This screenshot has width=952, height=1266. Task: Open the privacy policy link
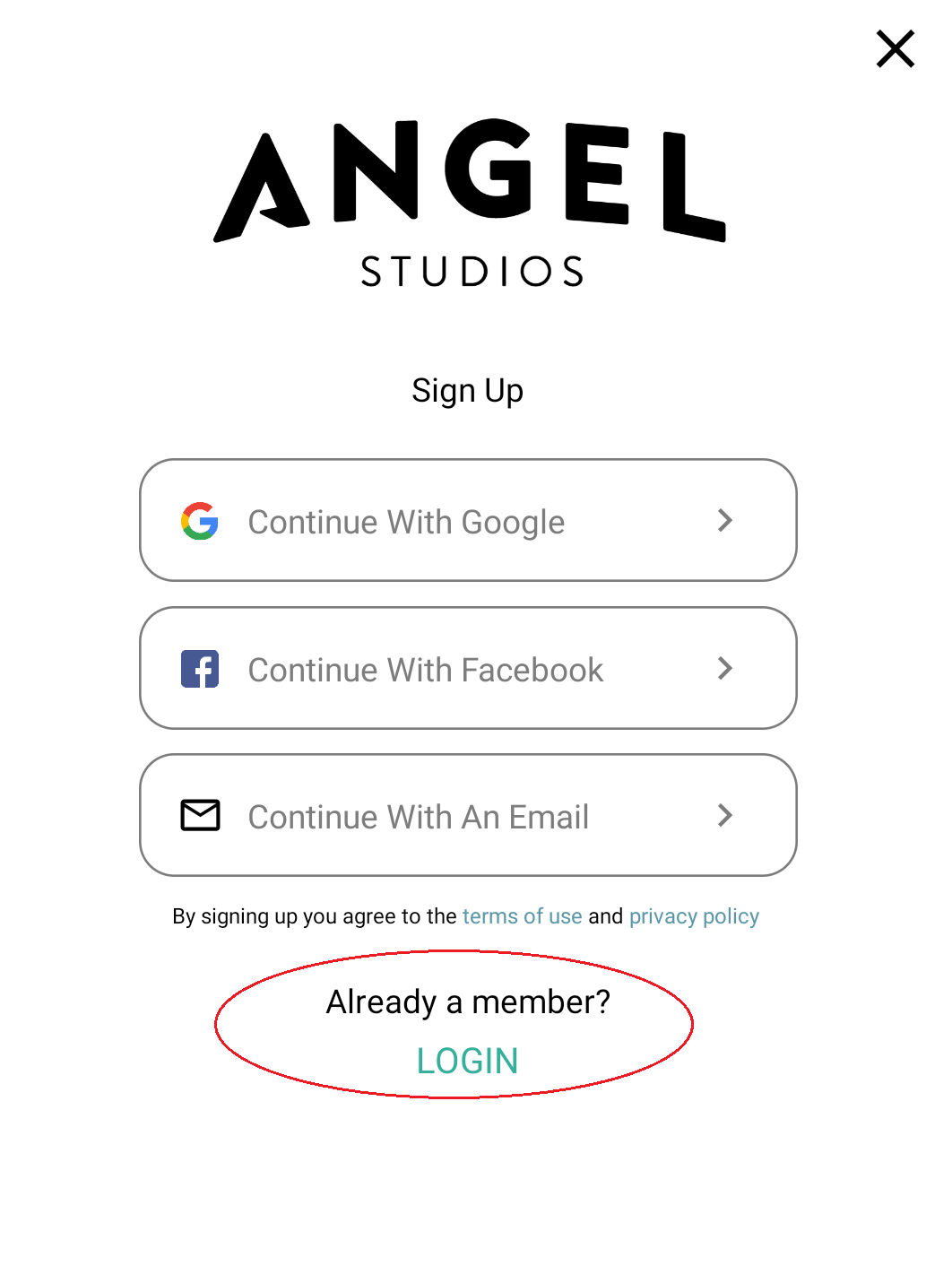point(694,915)
